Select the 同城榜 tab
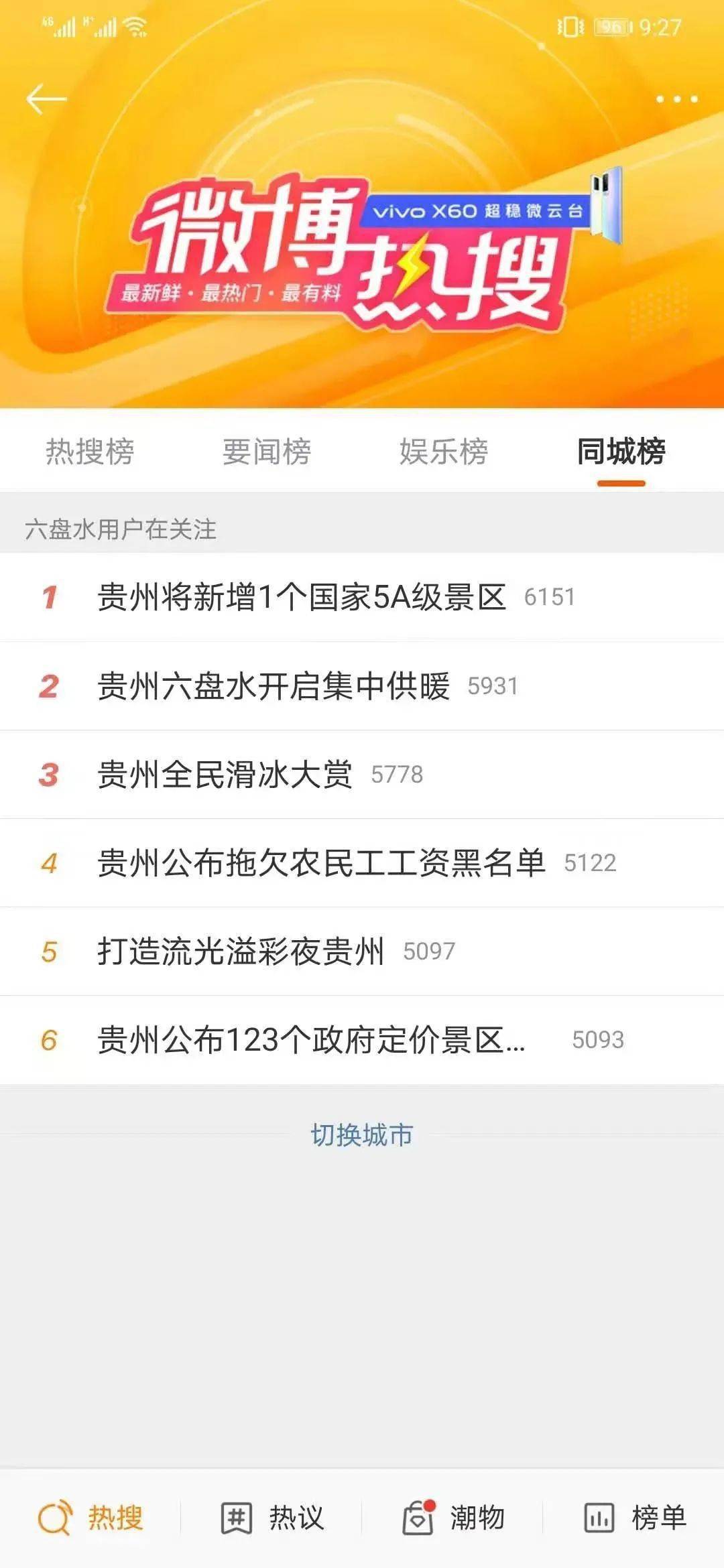The image size is (724, 1568). tap(621, 451)
